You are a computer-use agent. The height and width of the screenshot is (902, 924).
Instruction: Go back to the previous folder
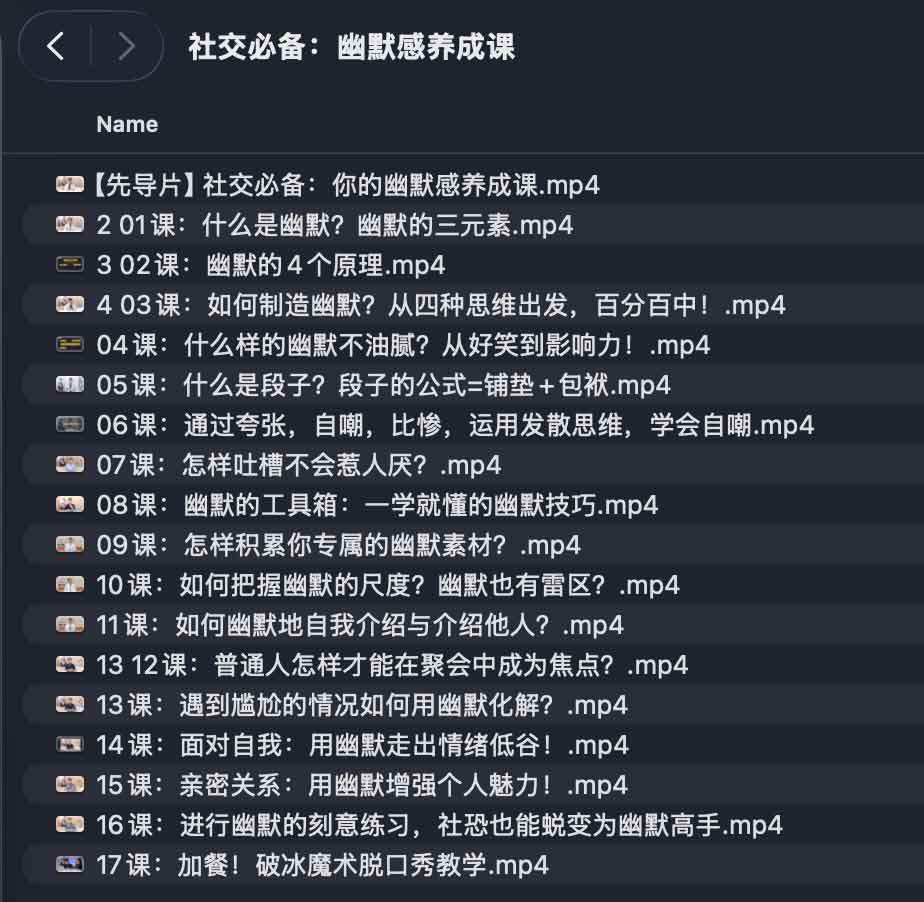pos(56,46)
